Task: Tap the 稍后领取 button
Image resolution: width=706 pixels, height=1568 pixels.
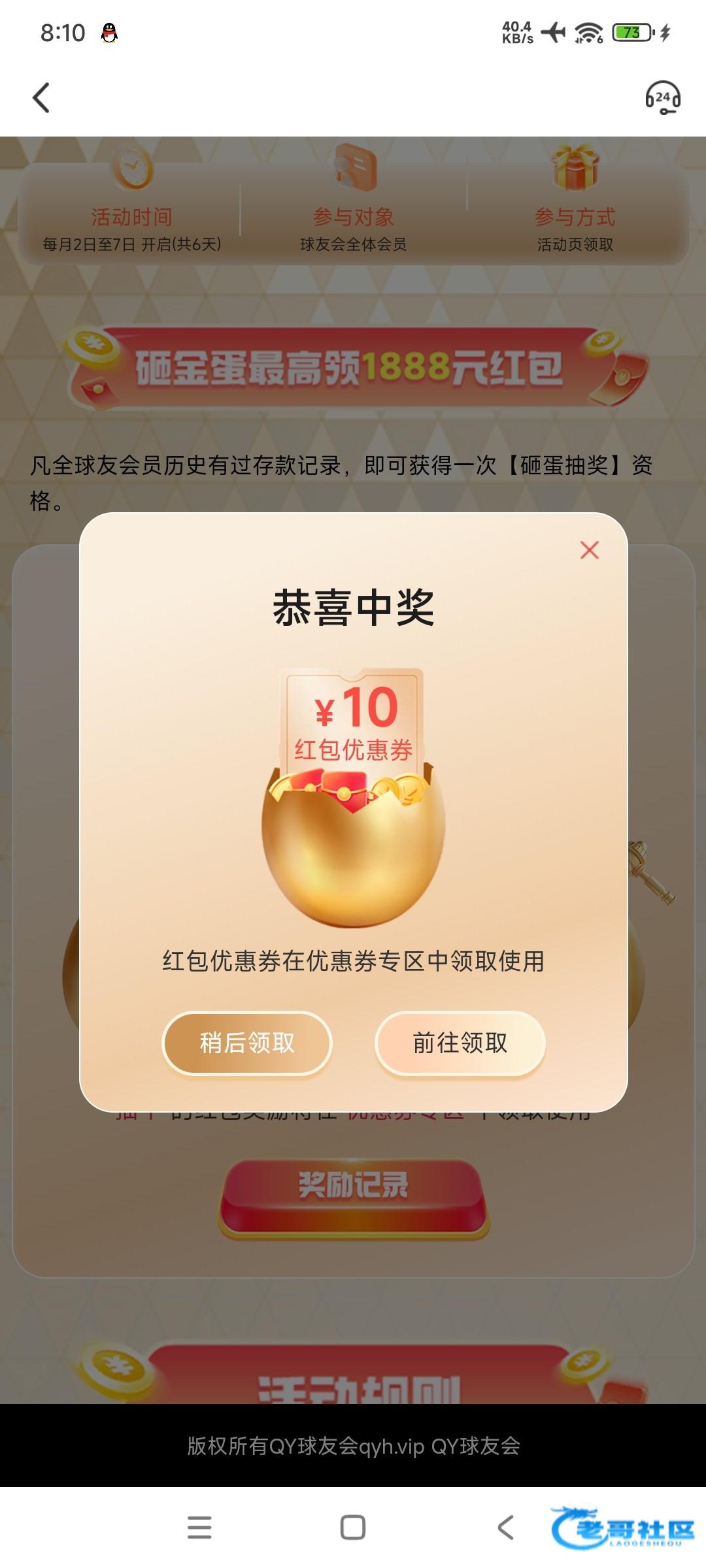Action: pos(247,1043)
